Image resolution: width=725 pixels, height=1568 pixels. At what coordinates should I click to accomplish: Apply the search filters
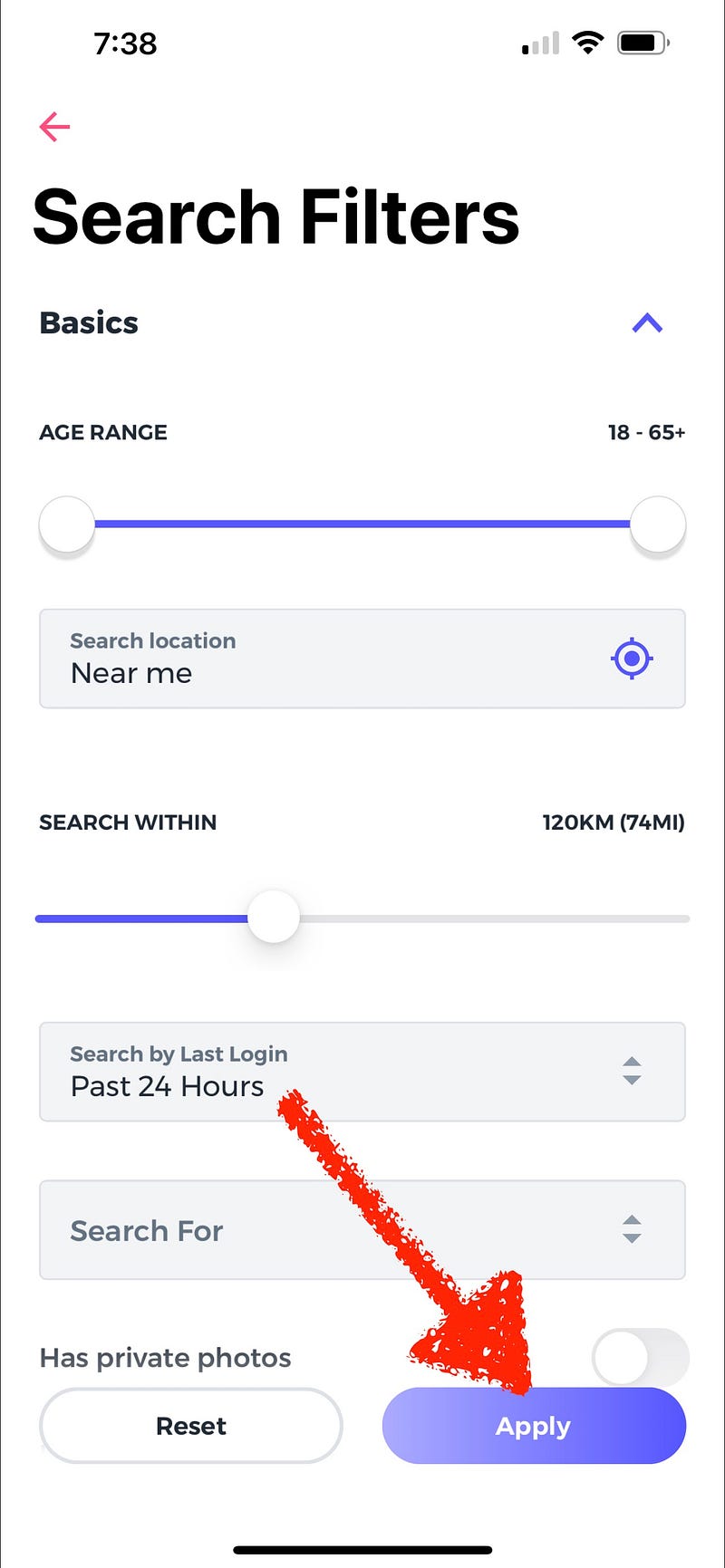coord(534,1426)
